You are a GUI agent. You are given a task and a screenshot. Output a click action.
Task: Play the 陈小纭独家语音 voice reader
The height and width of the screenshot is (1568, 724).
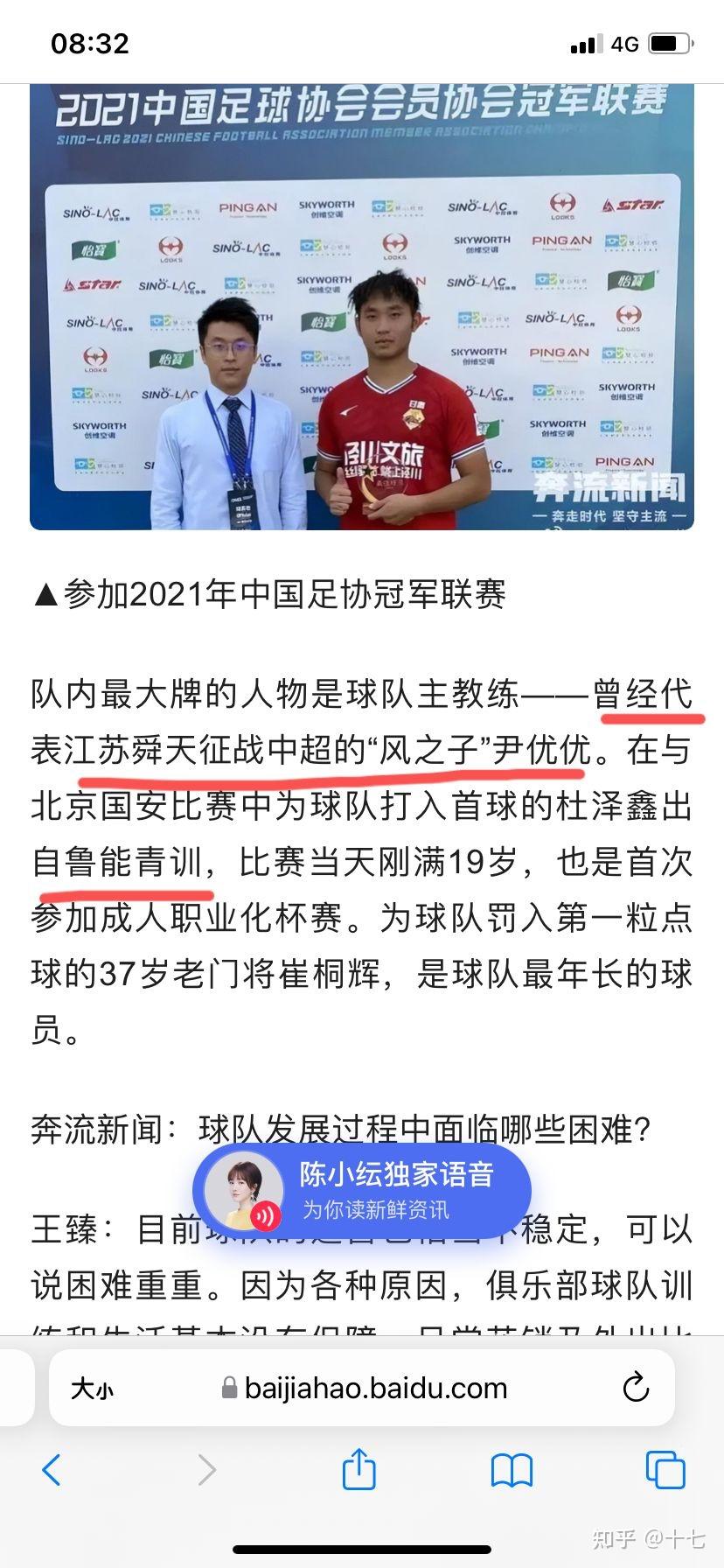coord(362,1190)
